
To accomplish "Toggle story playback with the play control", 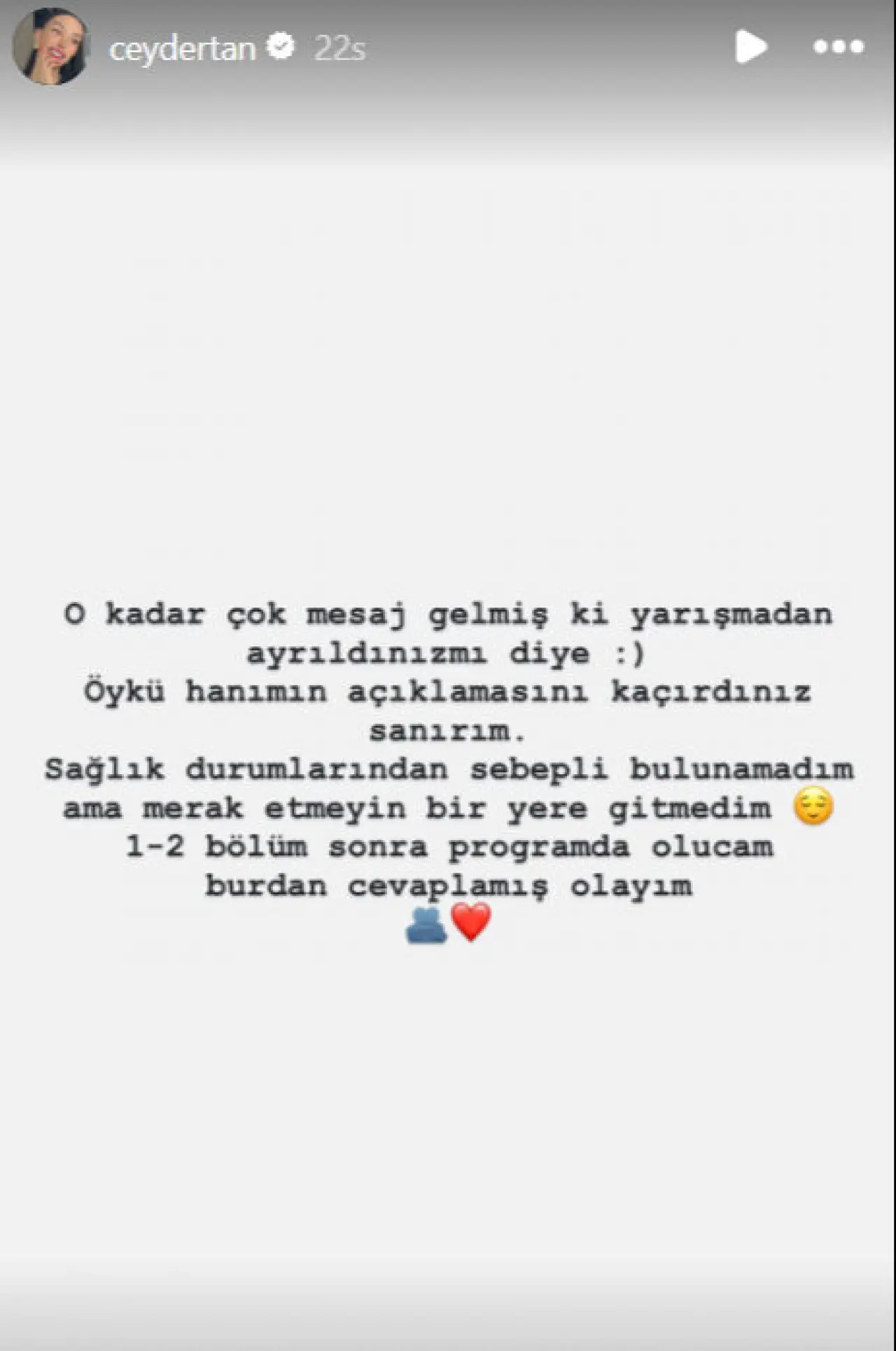I will (x=752, y=46).
